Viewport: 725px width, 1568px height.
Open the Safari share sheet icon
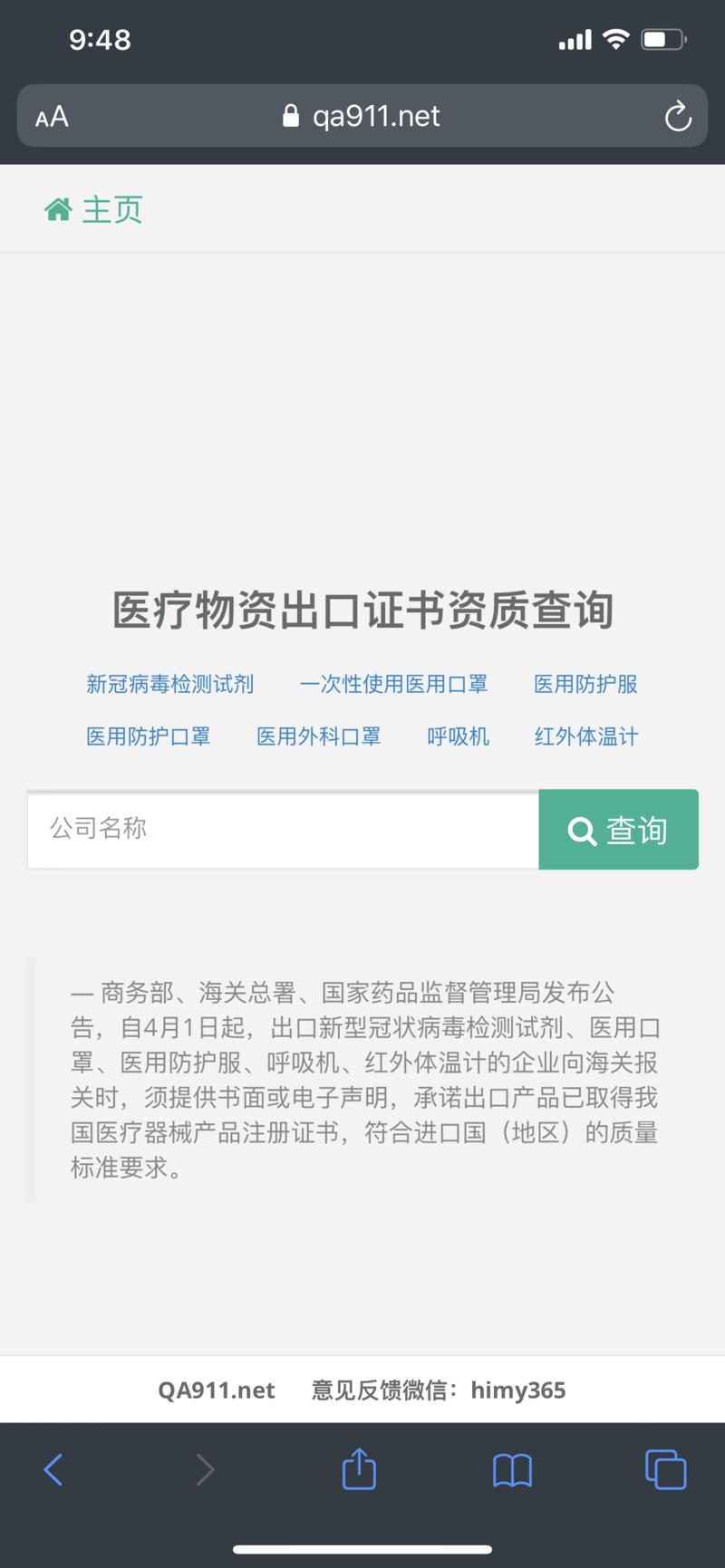pyautogui.click(x=359, y=1469)
